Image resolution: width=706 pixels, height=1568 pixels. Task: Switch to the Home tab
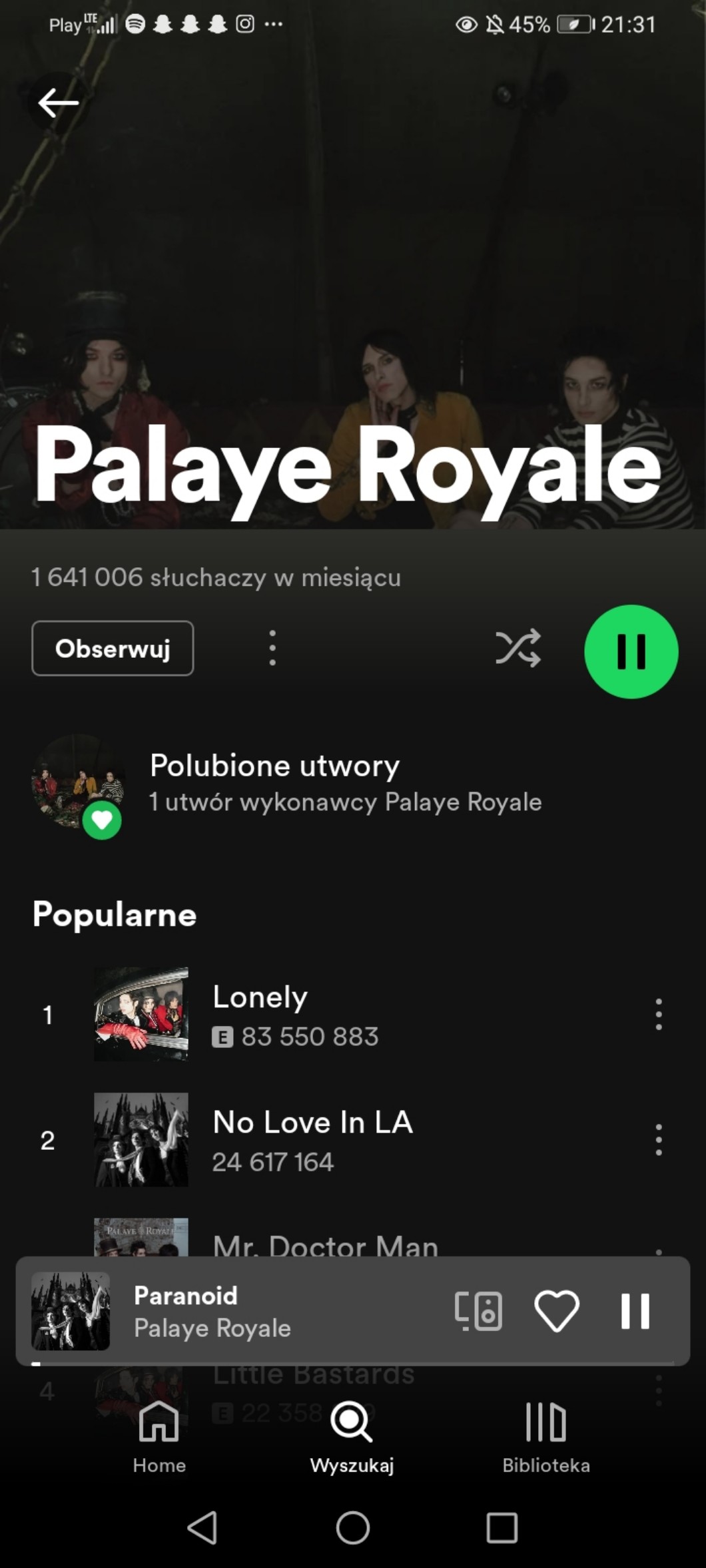click(159, 1436)
